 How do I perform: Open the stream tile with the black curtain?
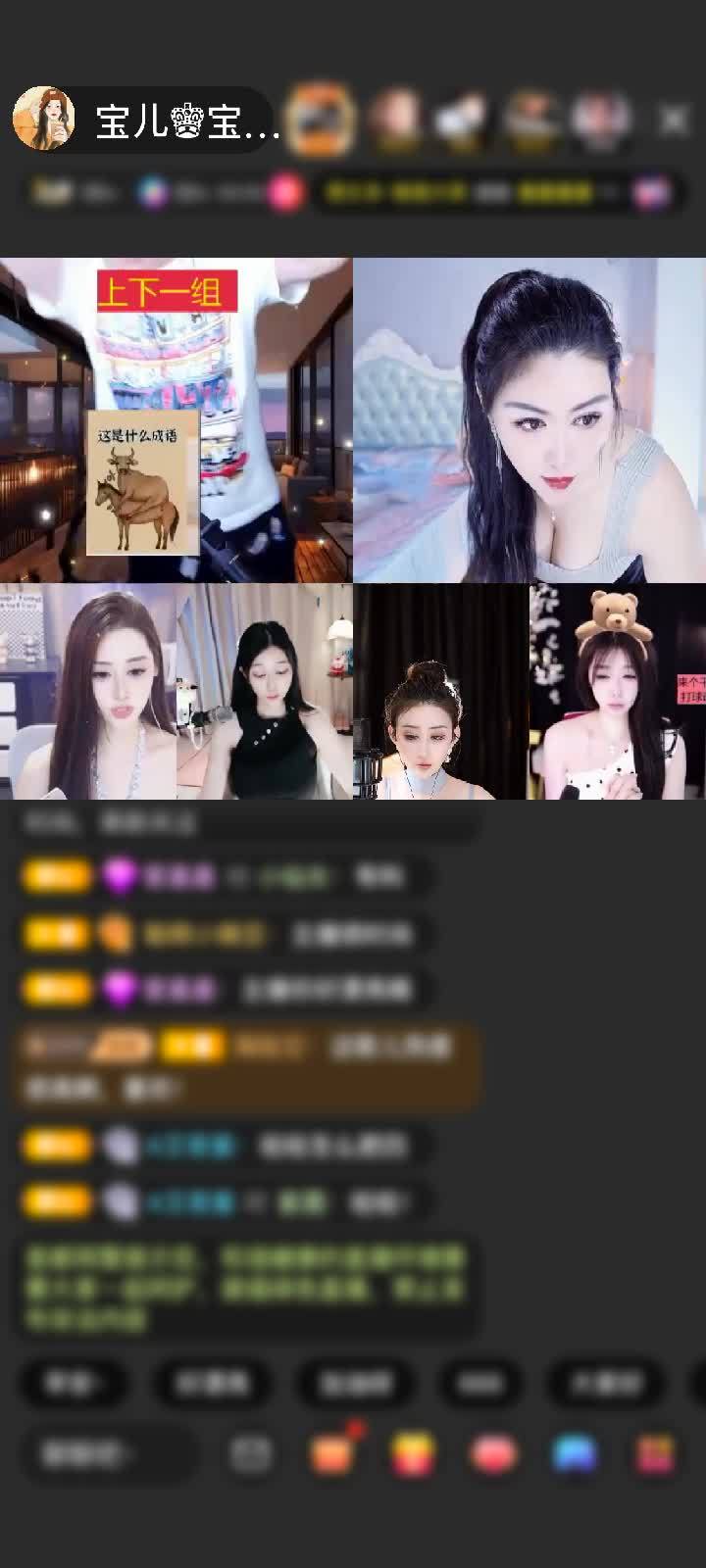pos(441,692)
